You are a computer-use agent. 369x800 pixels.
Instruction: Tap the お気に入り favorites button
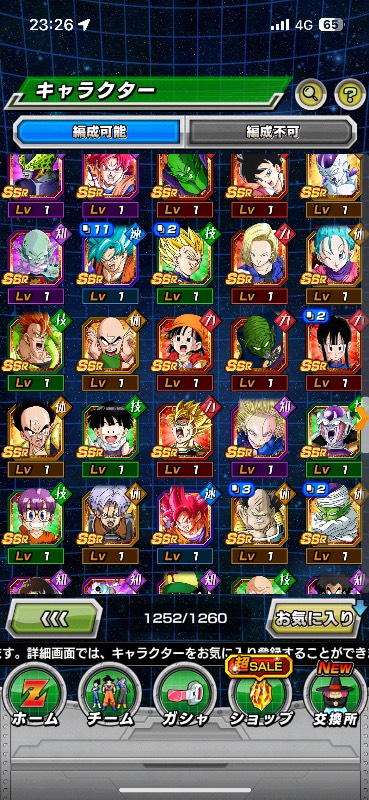[315, 618]
